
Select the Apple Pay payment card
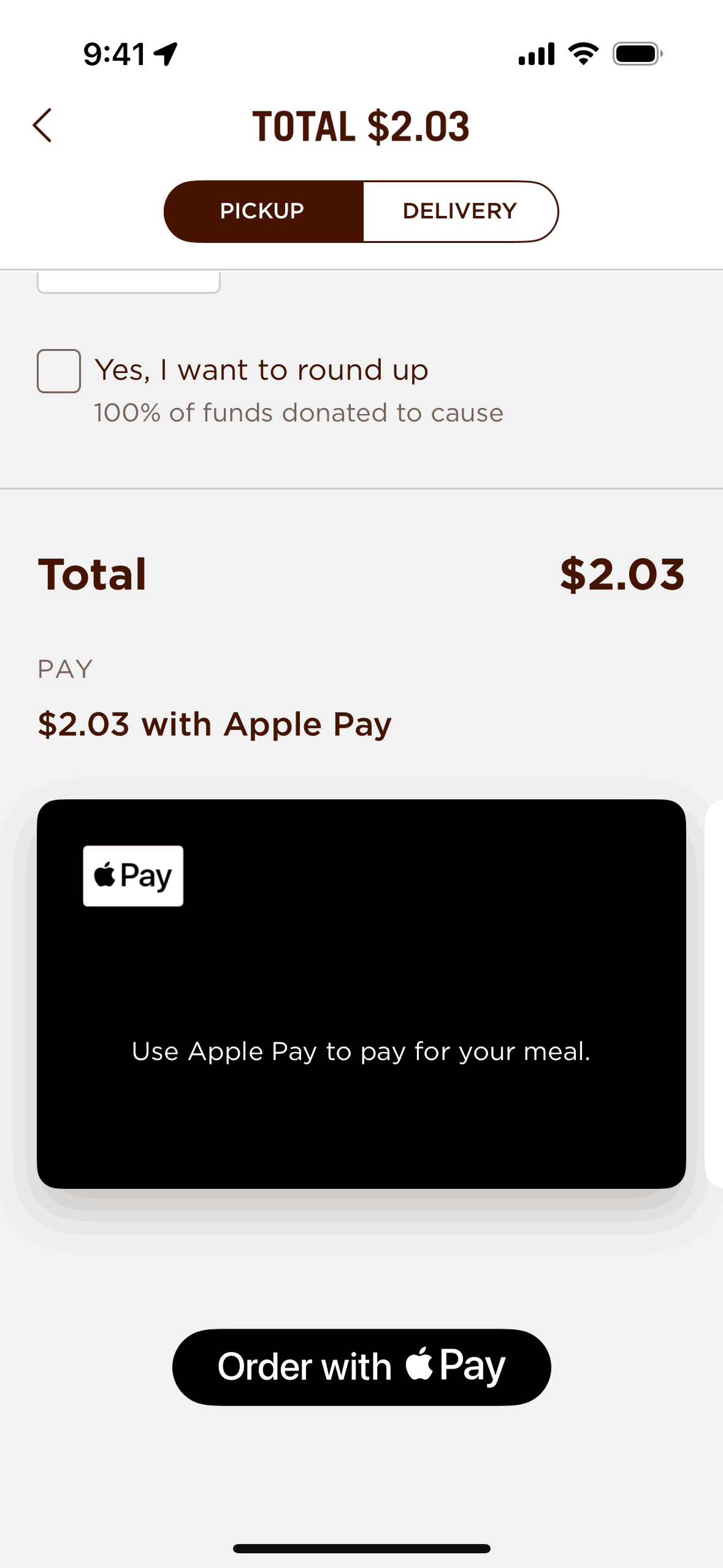361,994
